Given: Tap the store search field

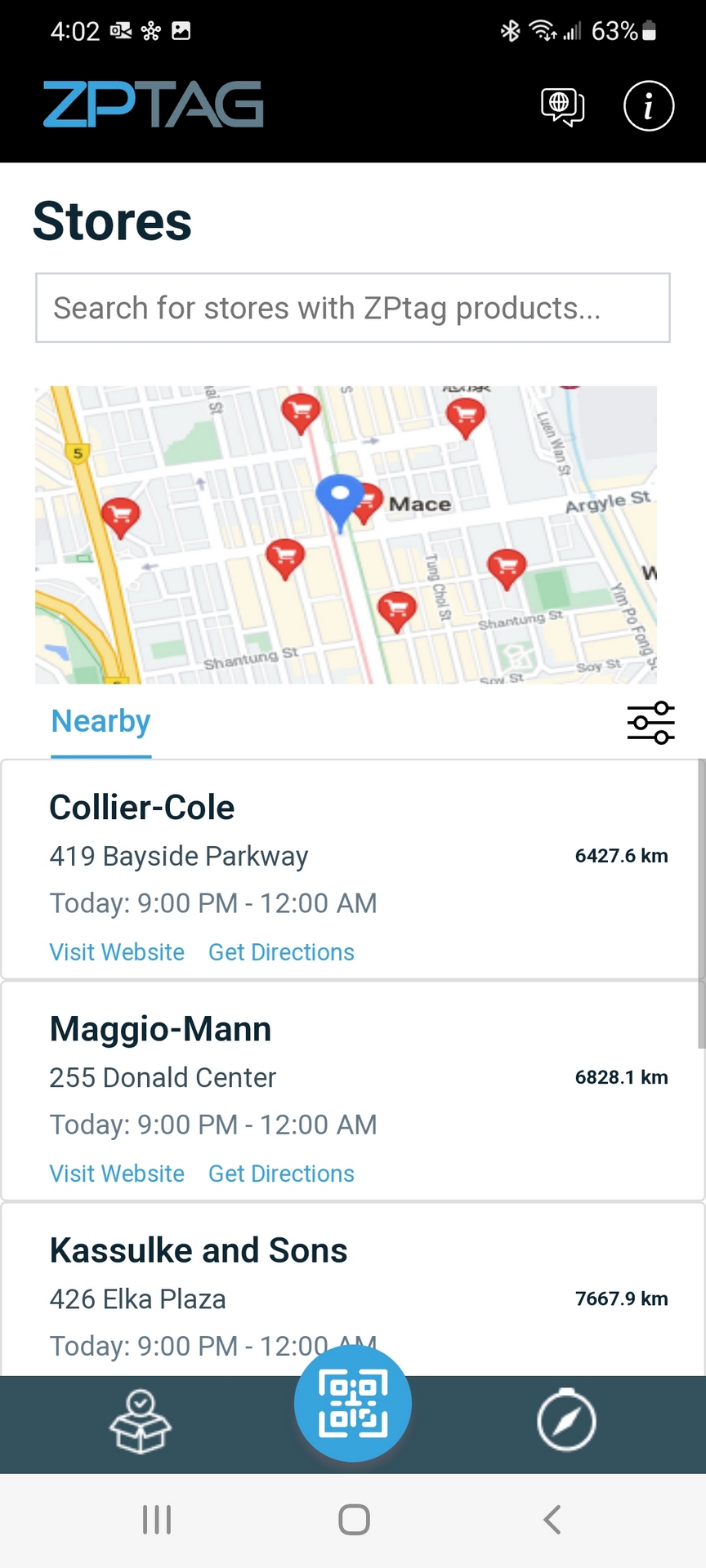Looking at the screenshot, I should click(353, 308).
